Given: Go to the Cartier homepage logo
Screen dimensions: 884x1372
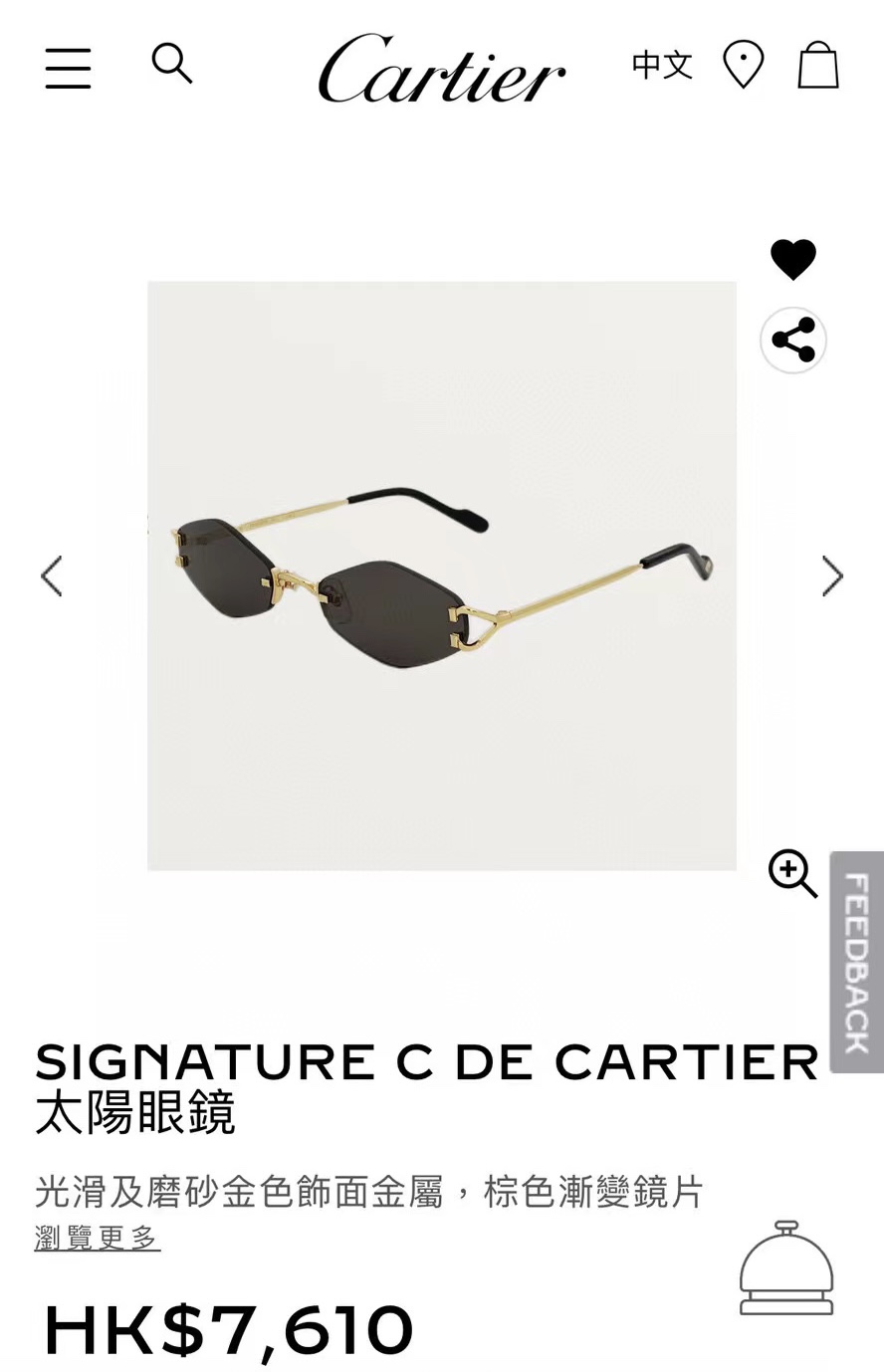Looking at the screenshot, I should pyautogui.click(x=441, y=68).
